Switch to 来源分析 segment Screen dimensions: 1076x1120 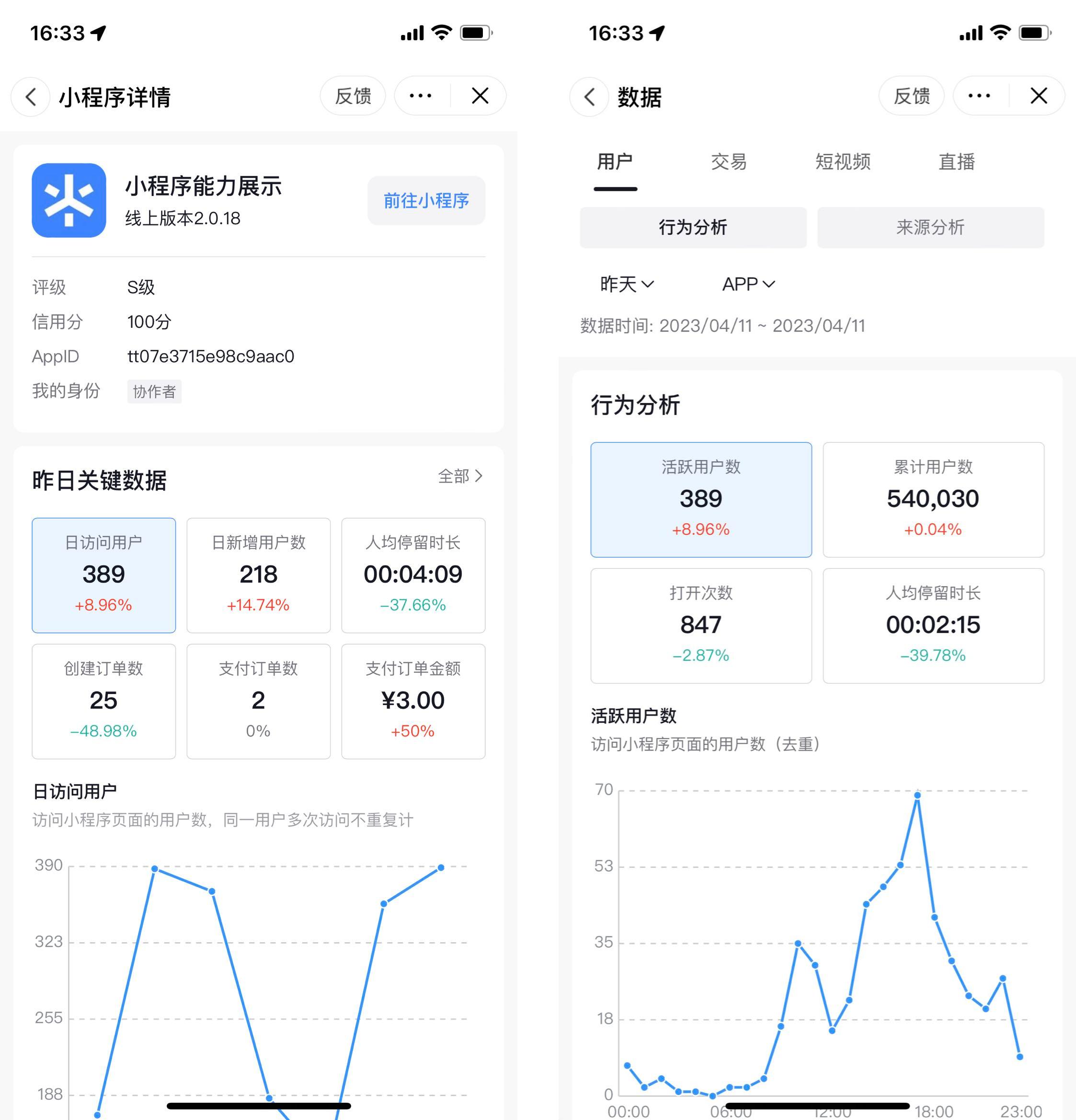[x=930, y=228]
